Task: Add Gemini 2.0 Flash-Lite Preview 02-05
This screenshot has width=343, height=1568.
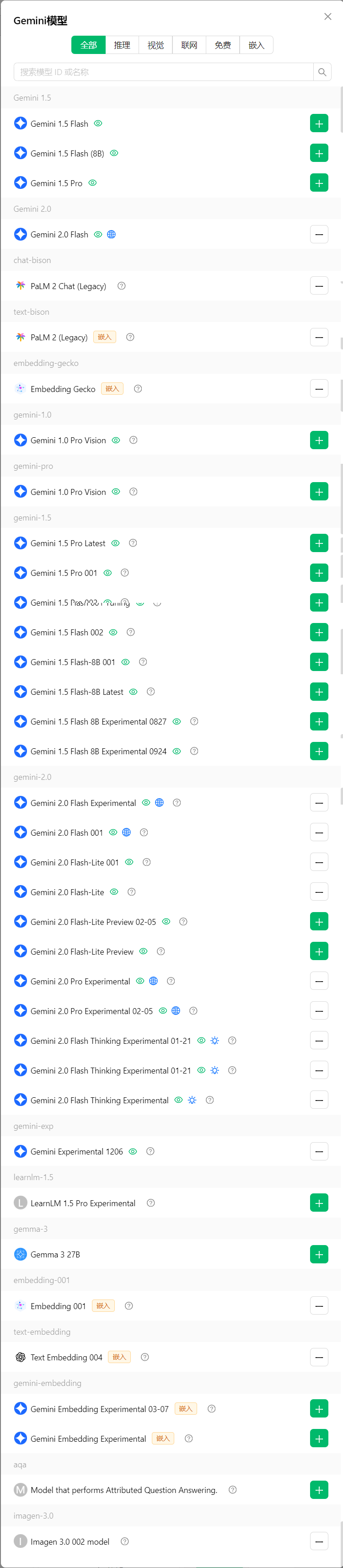Action: click(319, 922)
